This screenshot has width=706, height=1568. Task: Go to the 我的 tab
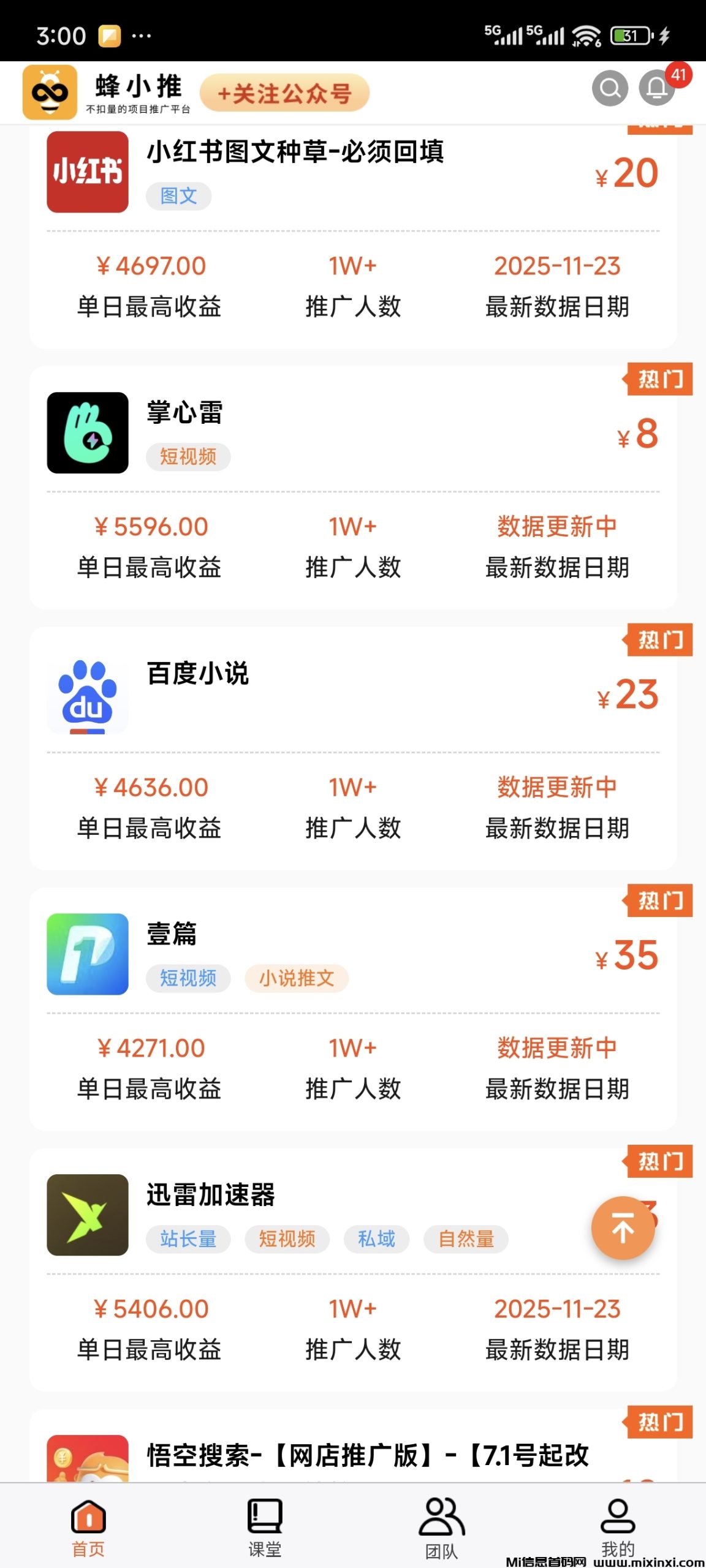[618, 1525]
